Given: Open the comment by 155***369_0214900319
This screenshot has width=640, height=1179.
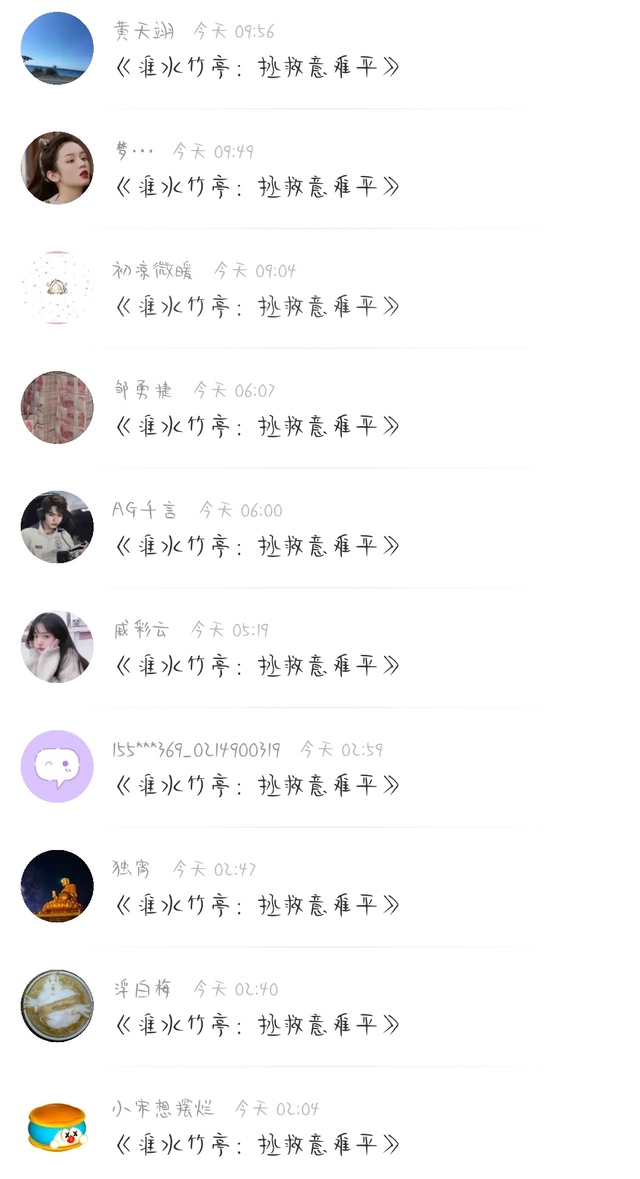Looking at the screenshot, I should [258, 786].
